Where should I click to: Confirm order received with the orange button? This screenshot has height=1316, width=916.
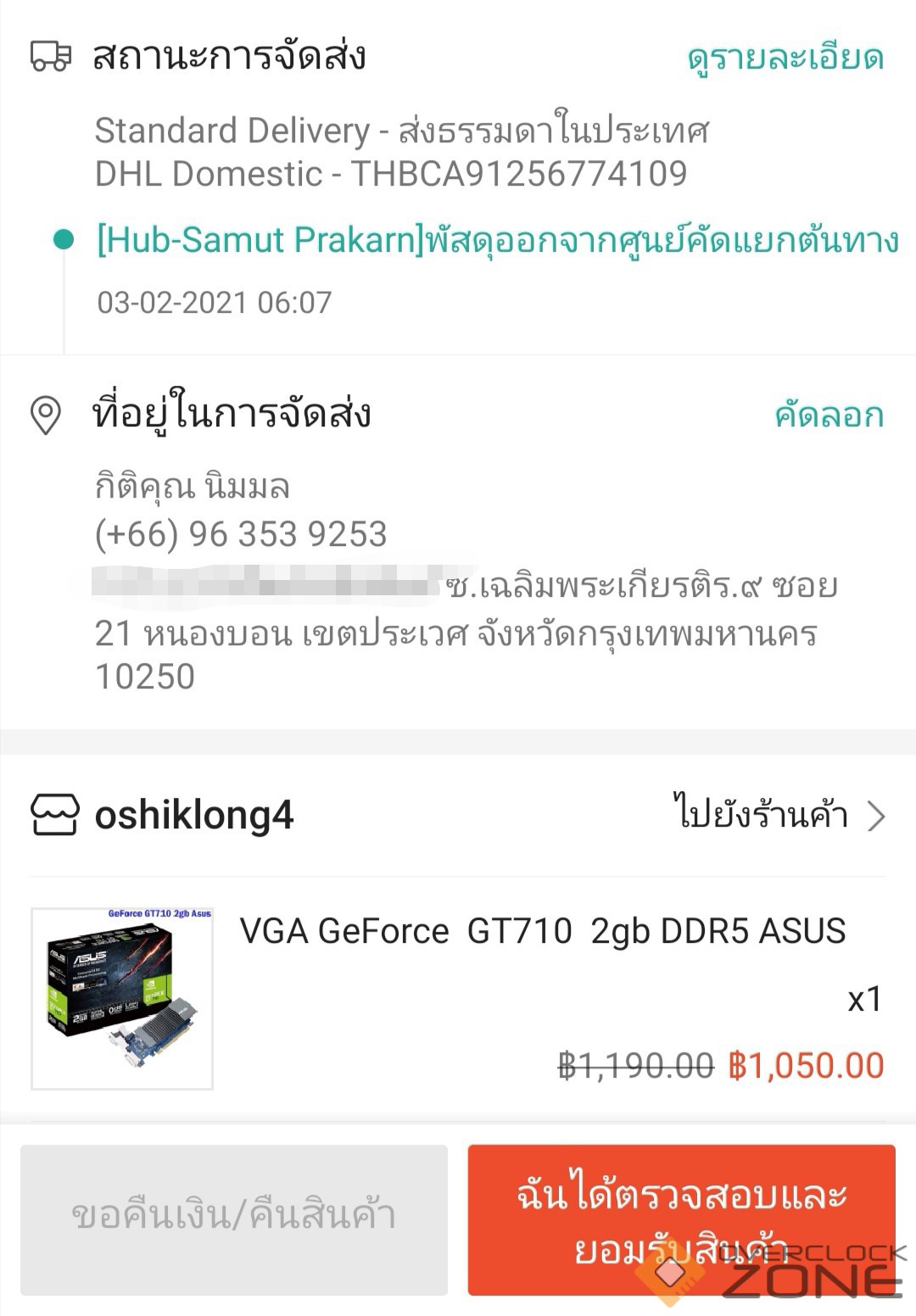tap(681, 1219)
